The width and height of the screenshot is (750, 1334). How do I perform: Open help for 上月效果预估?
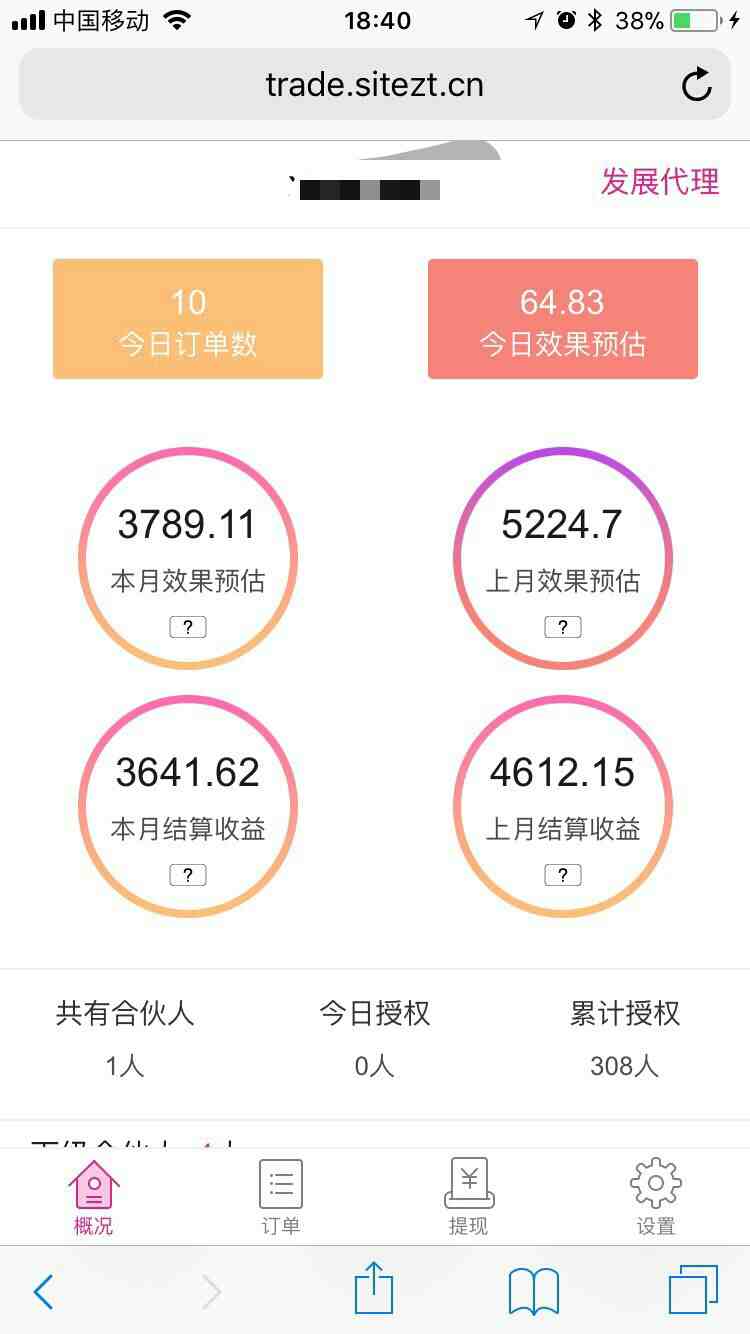click(x=562, y=627)
